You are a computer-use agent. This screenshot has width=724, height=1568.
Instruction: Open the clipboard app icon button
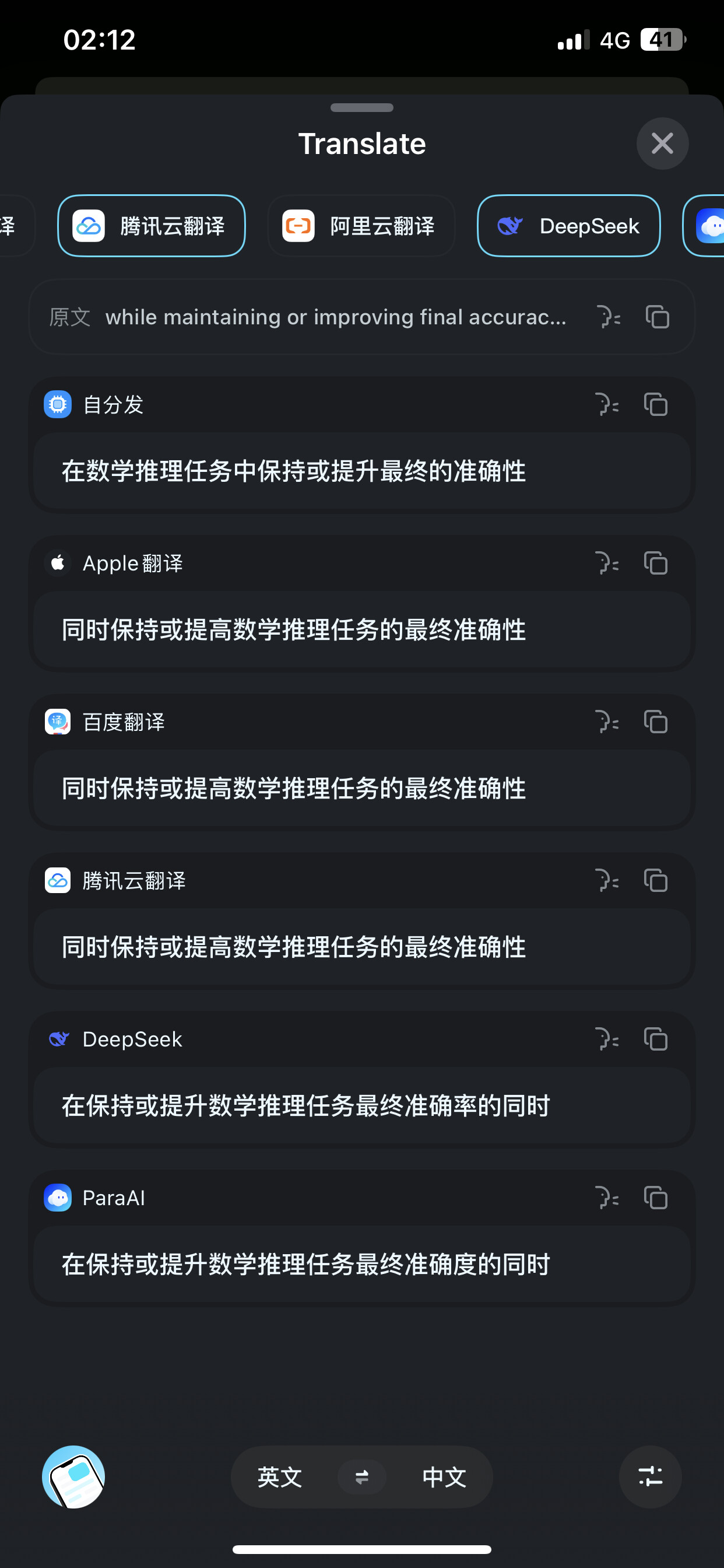(x=73, y=1476)
